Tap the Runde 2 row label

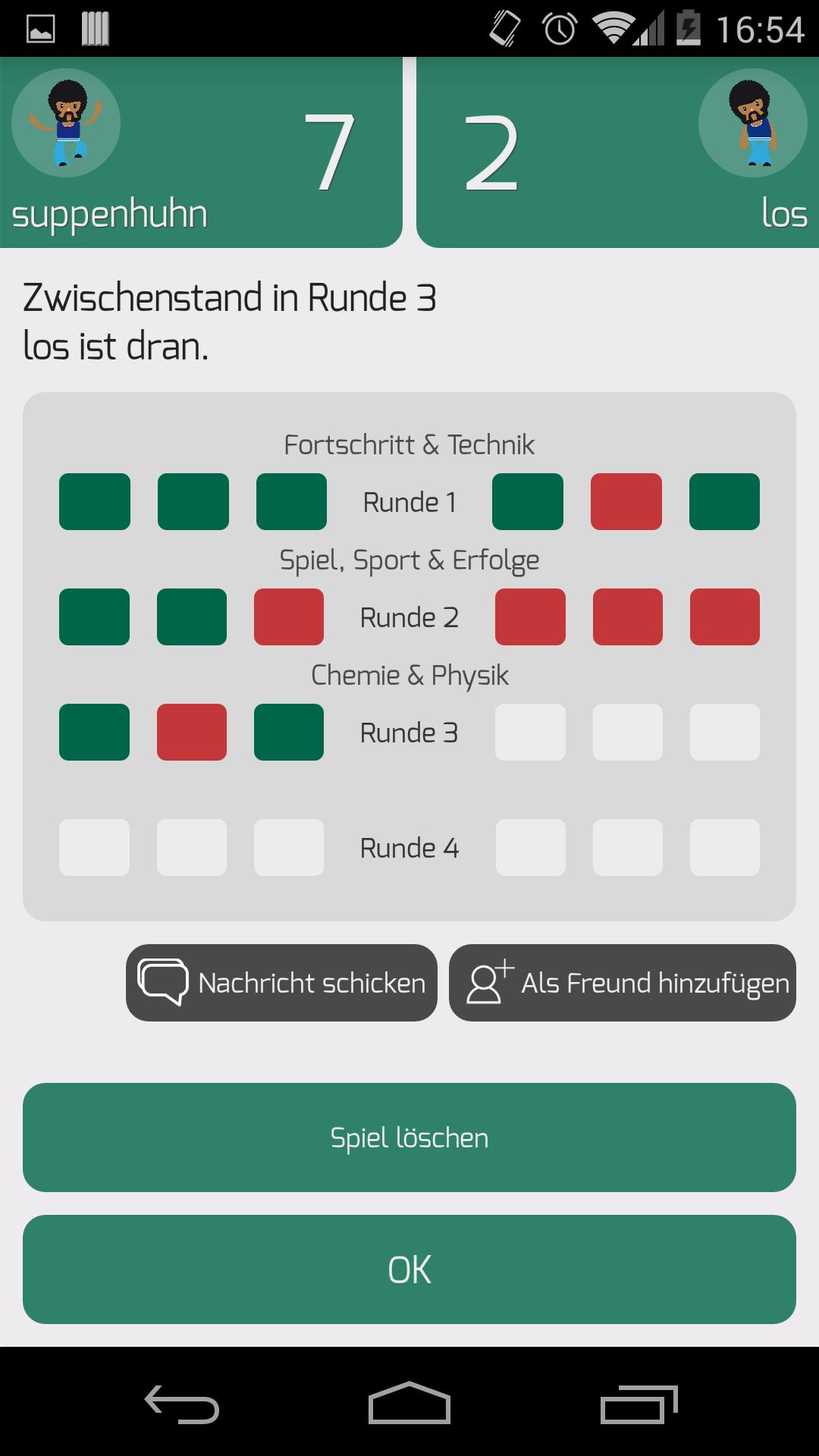click(x=409, y=617)
